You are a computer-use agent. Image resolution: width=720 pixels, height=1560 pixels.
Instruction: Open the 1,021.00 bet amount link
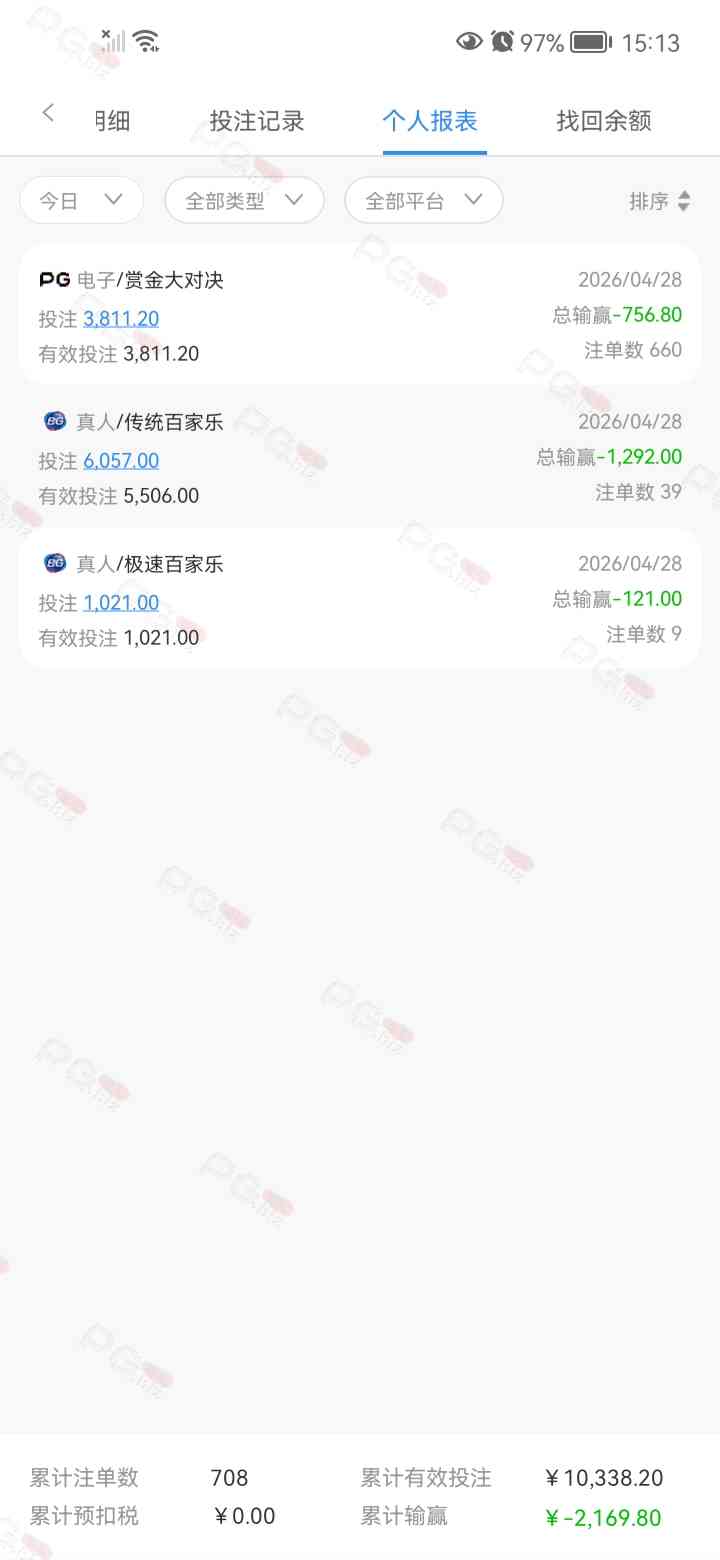(121, 603)
